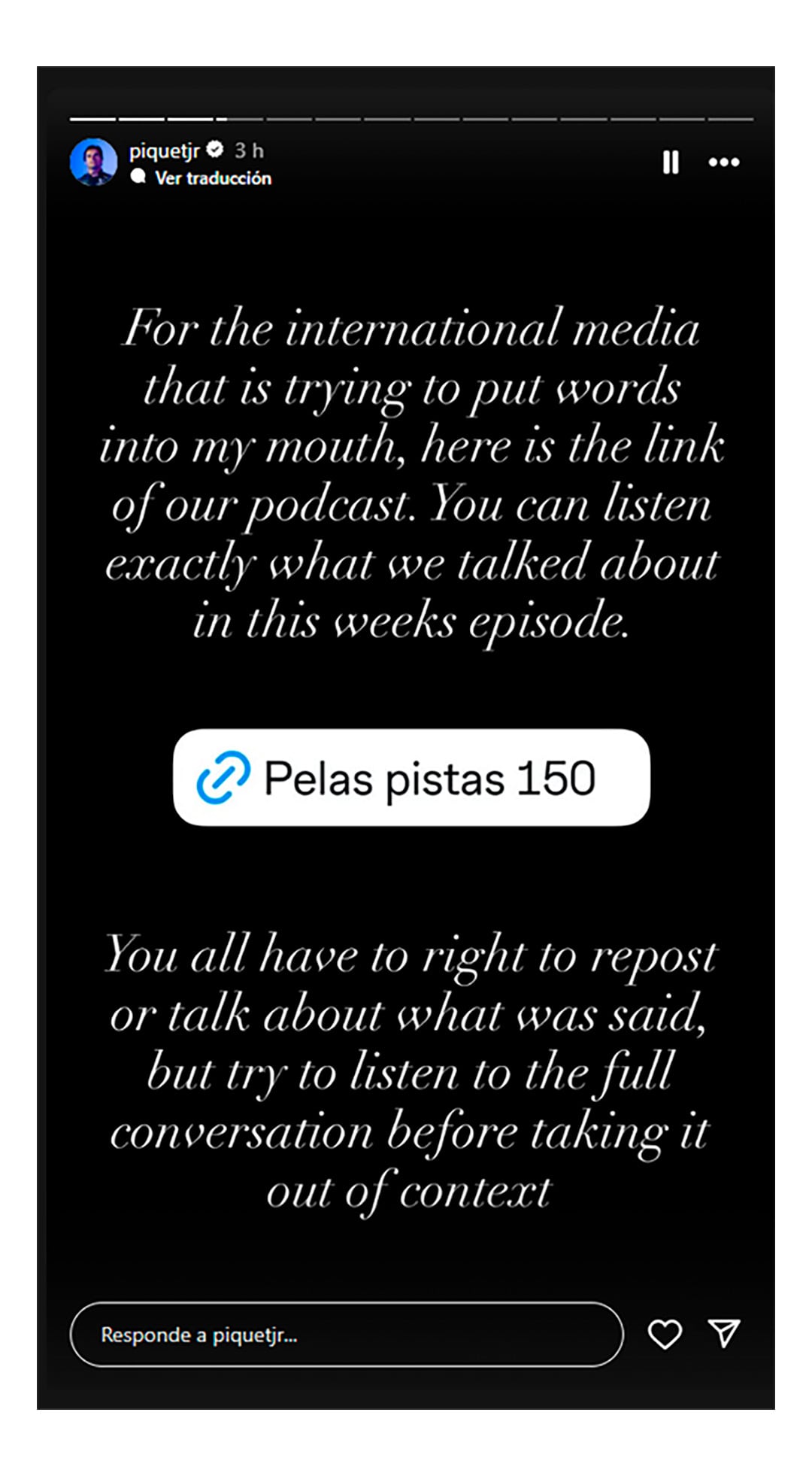Tap Ver traducción to translate the story
Image resolution: width=812 pixels, height=1476 pixels.
[x=213, y=178]
